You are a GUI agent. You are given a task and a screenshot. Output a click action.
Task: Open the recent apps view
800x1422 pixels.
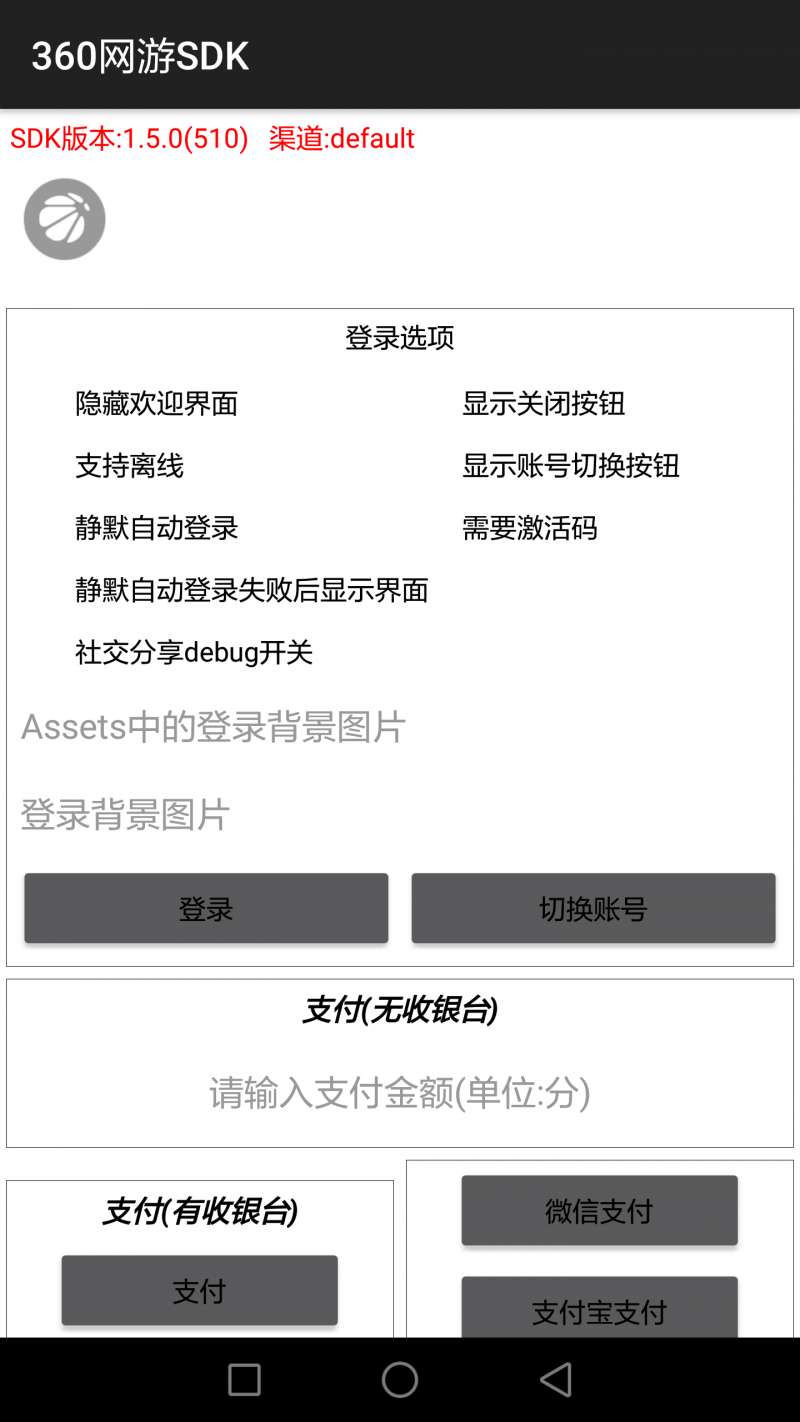[x=244, y=1379]
